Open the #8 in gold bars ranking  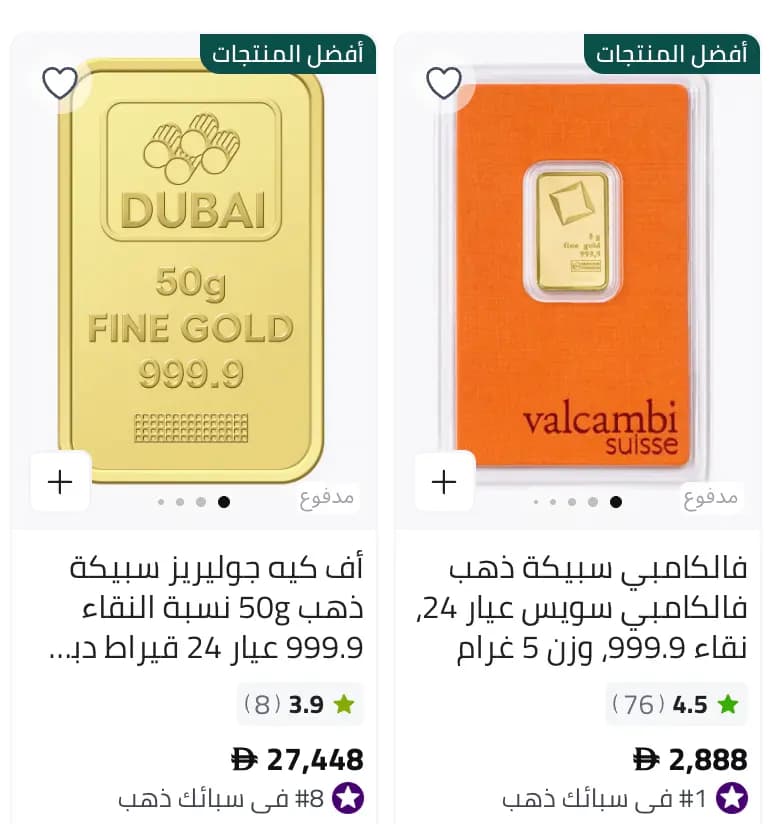coord(240,798)
